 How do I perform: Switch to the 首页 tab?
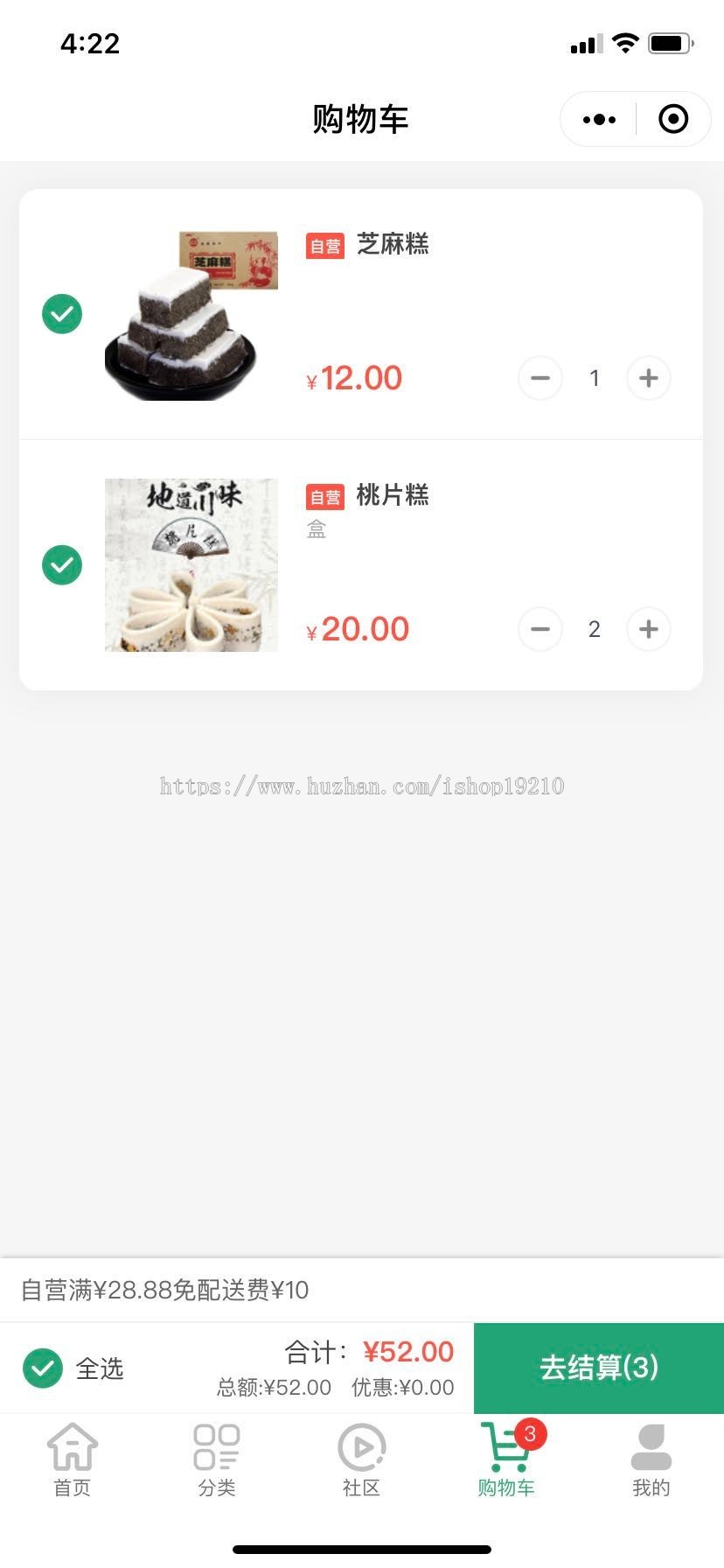(x=73, y=1459)
